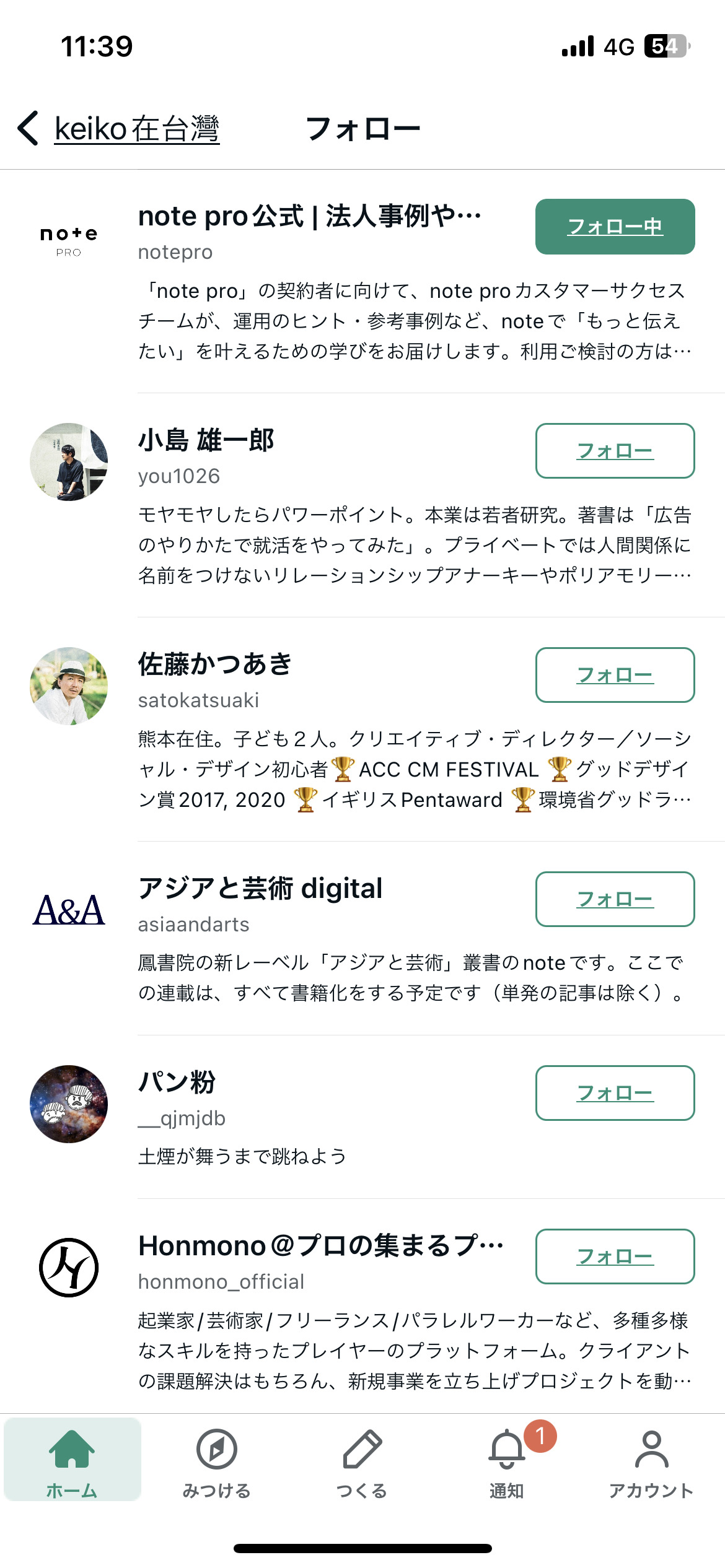Screen dimensions: 725x1568
Task: Follow アジアと芸術 digital
Action: pyautogui.click(x=615, y=899)
